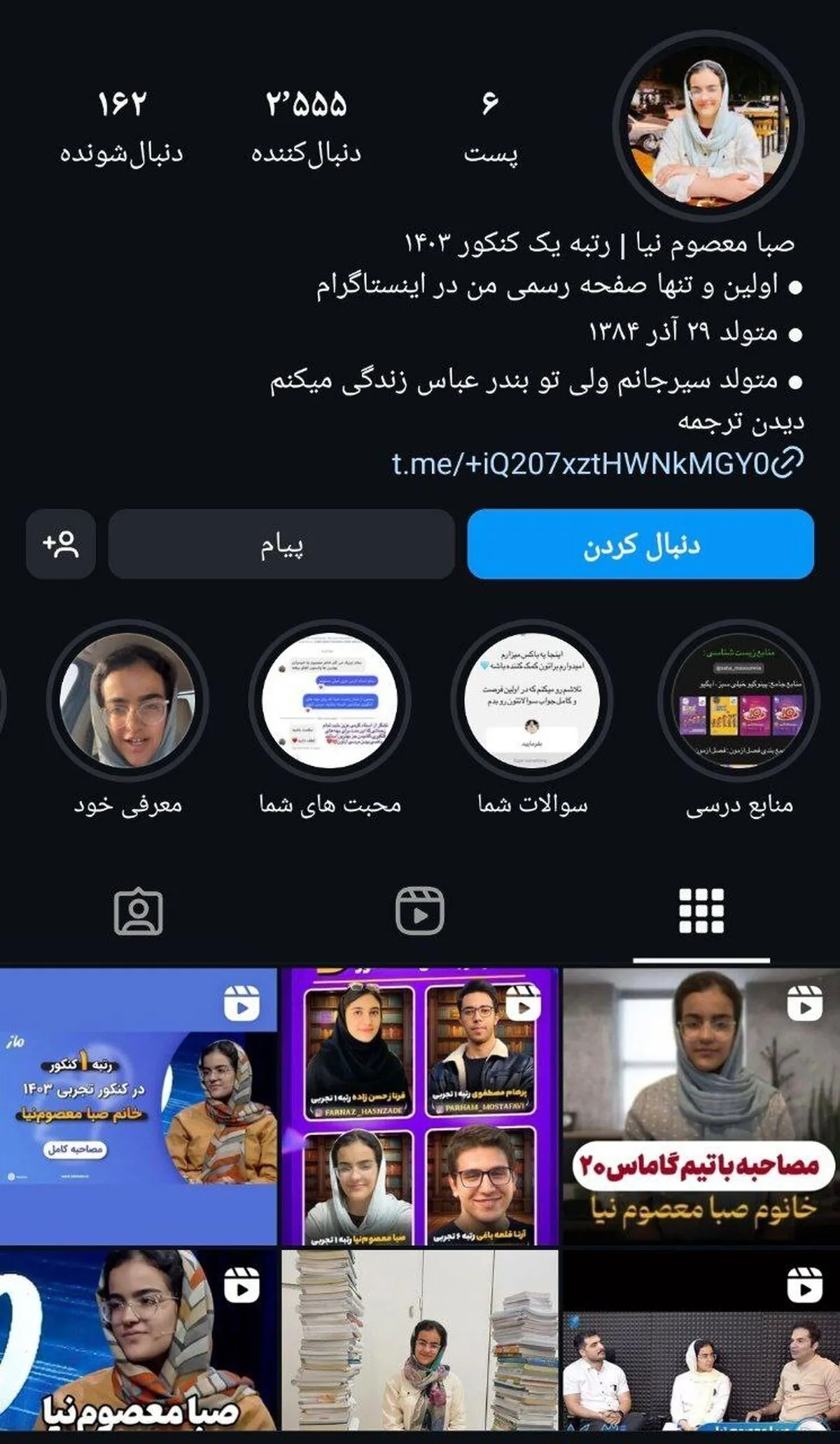Switch to the Reels tab
Image resolution: width=840 pixels, height=1444 pixels.
coord(420,911)
